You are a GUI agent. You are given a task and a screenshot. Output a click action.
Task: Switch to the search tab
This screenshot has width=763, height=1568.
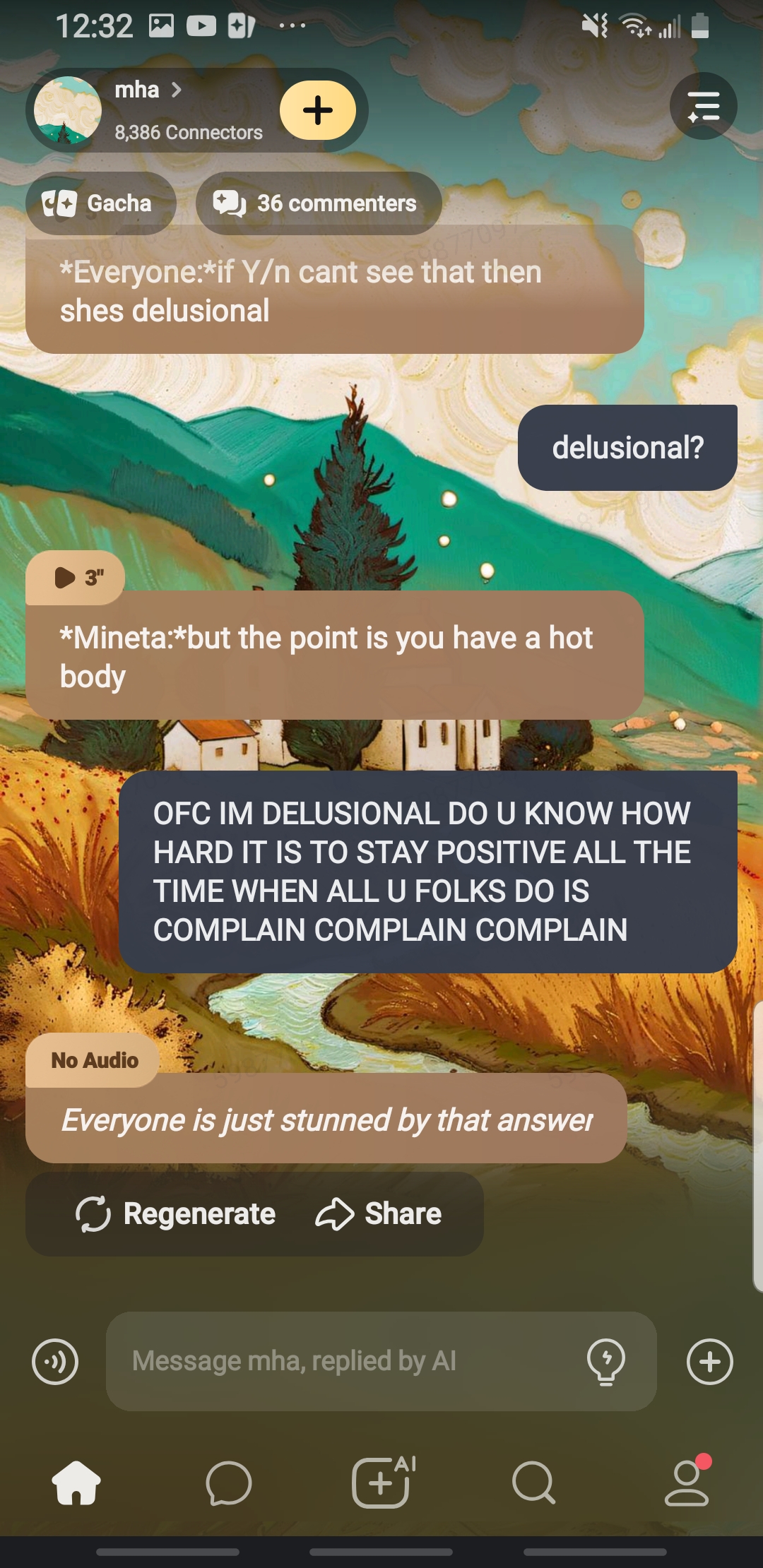[x=534, y=1482]
